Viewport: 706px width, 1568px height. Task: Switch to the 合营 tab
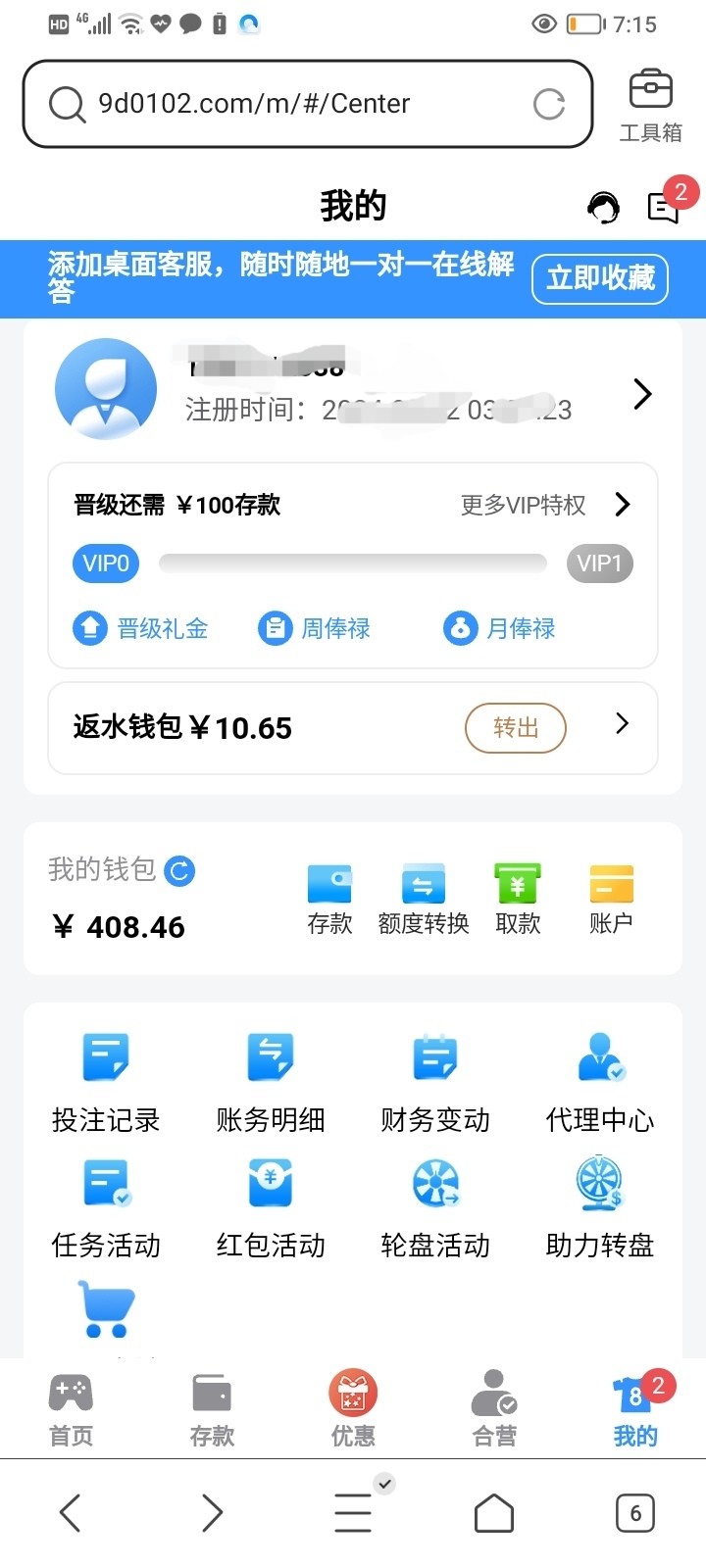(x=494, y=1409)
